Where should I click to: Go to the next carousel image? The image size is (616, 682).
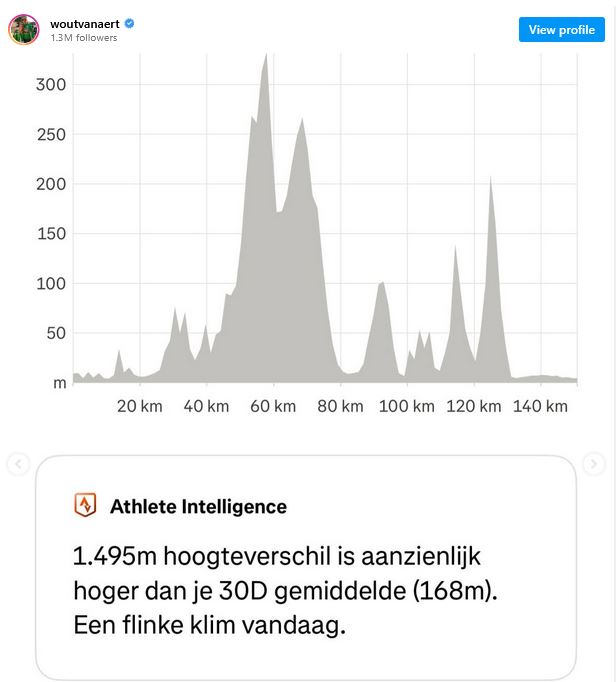click(x=595, y=464)
